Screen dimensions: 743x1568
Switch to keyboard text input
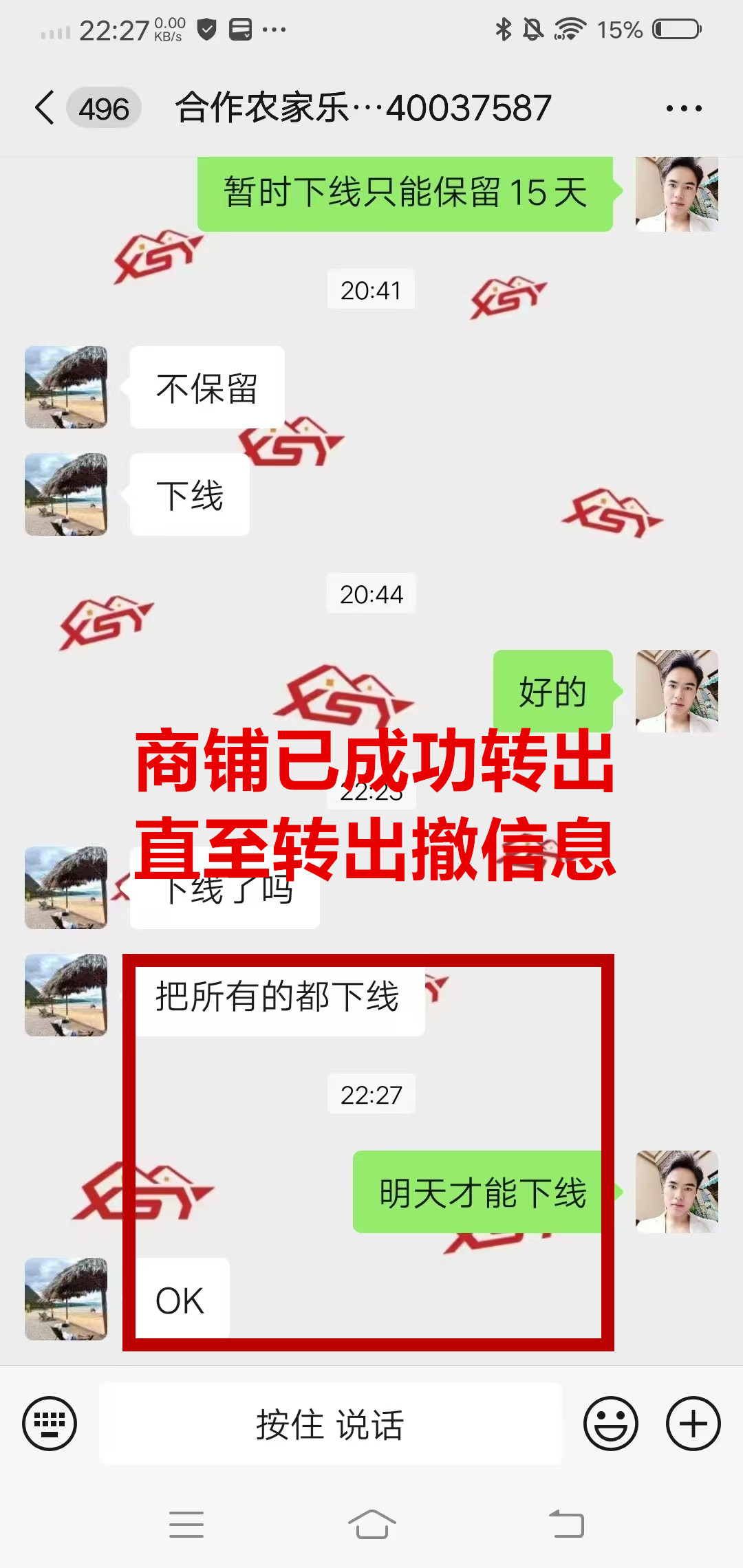click(x=50, y=1423)
